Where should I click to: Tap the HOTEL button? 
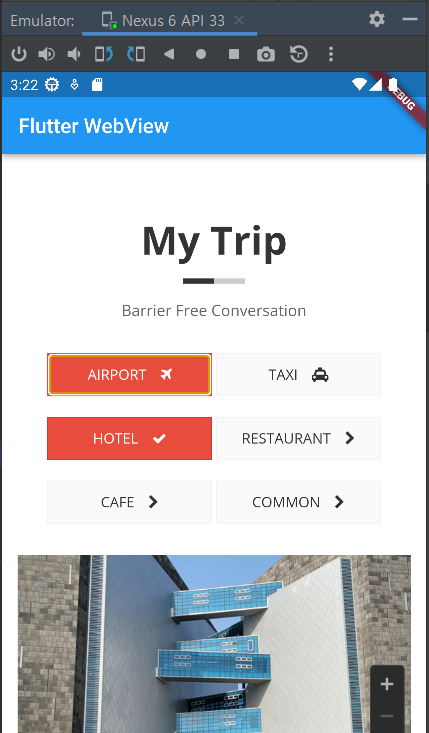129,438
